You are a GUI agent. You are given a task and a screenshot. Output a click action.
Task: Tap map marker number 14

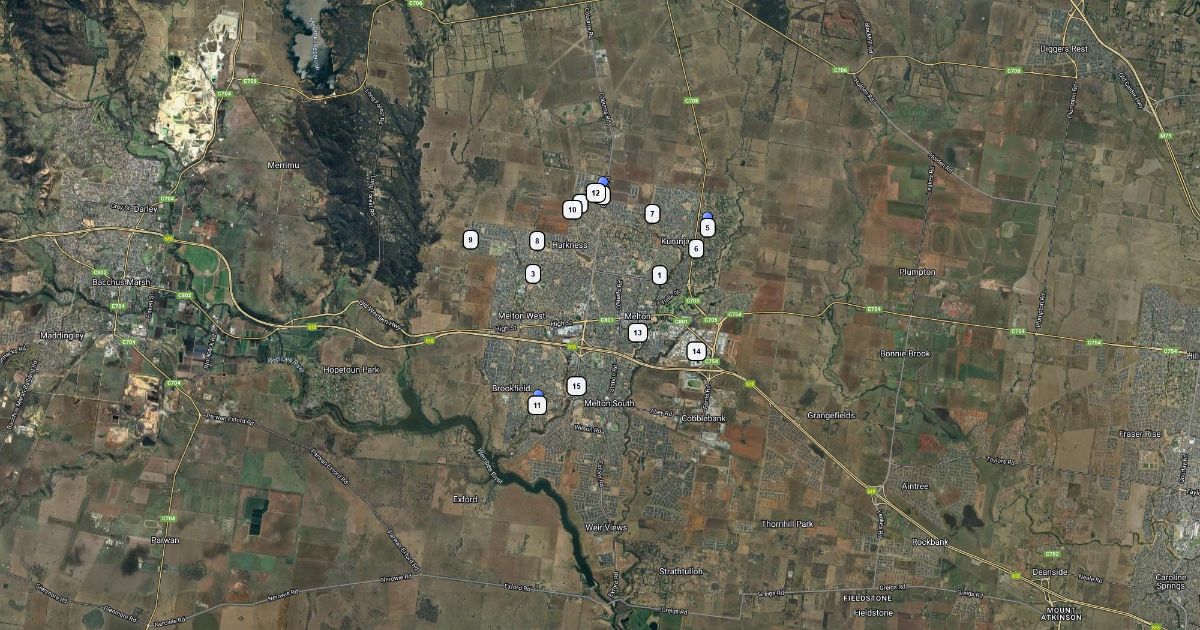point(696,351)
